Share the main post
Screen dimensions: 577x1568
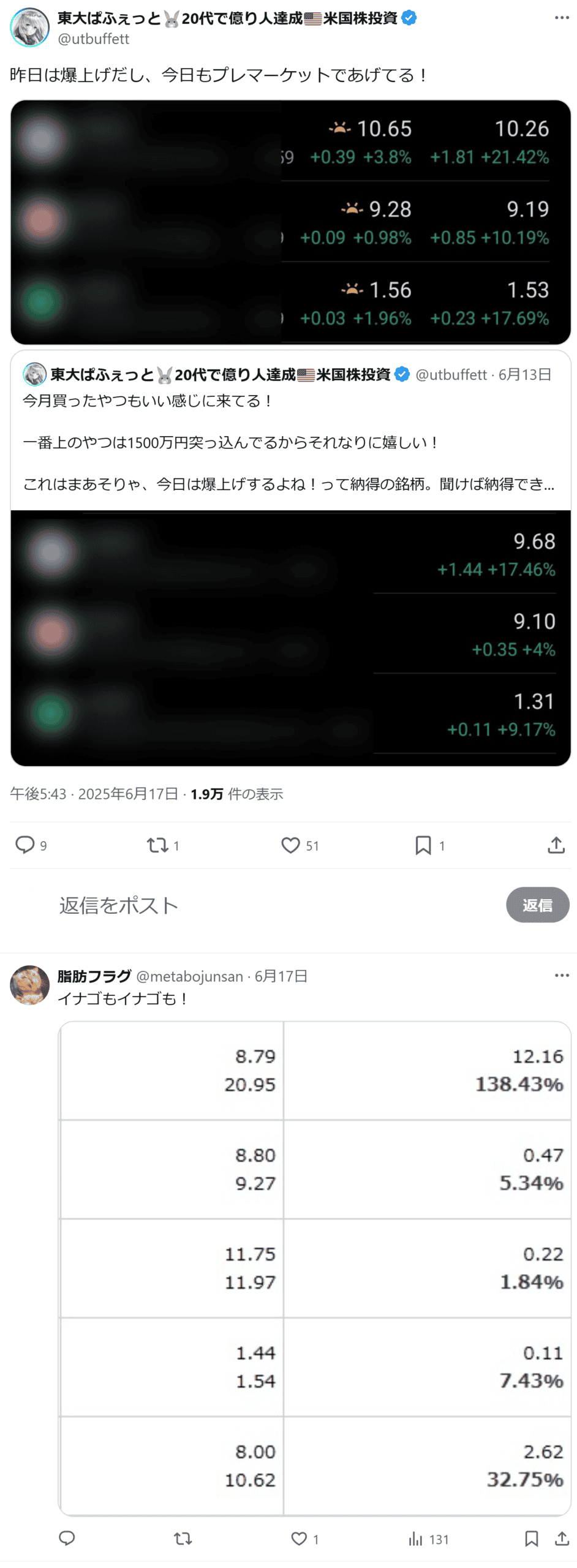point(556,845)
